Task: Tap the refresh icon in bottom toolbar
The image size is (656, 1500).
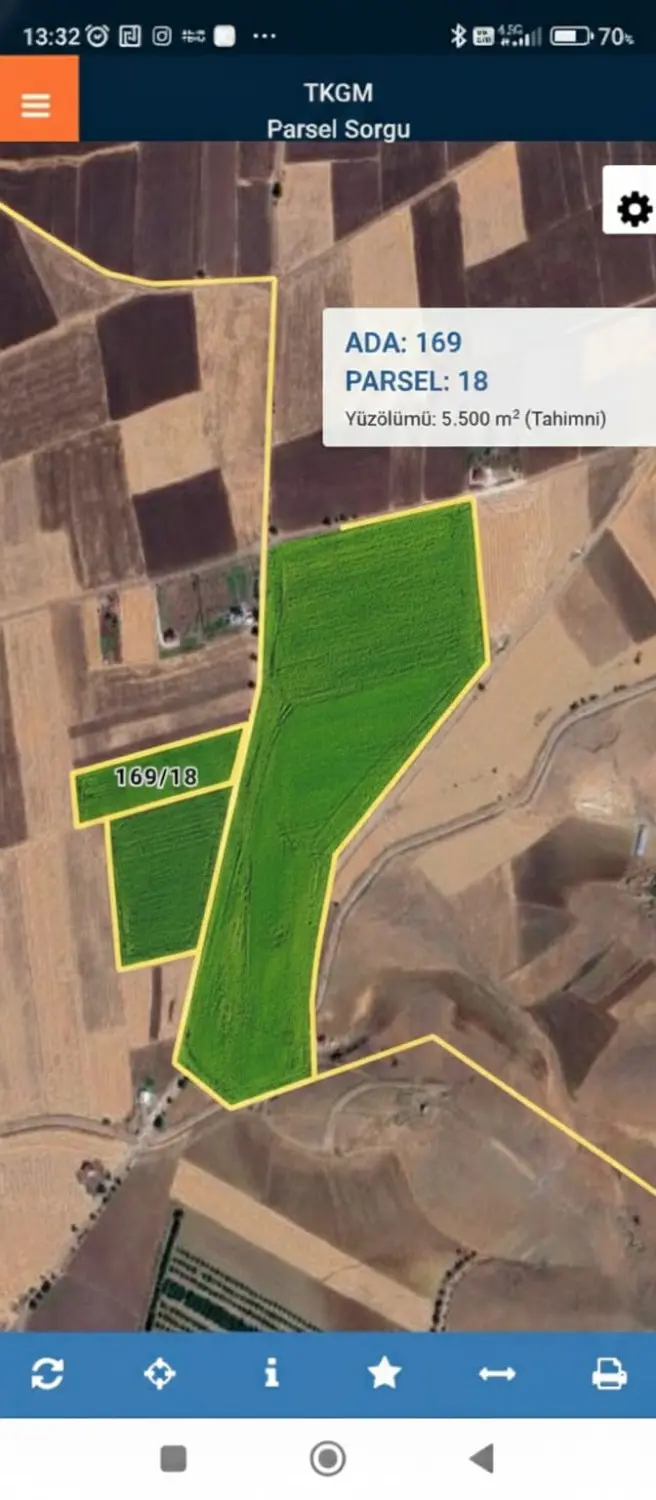Action: point(47,1374)
